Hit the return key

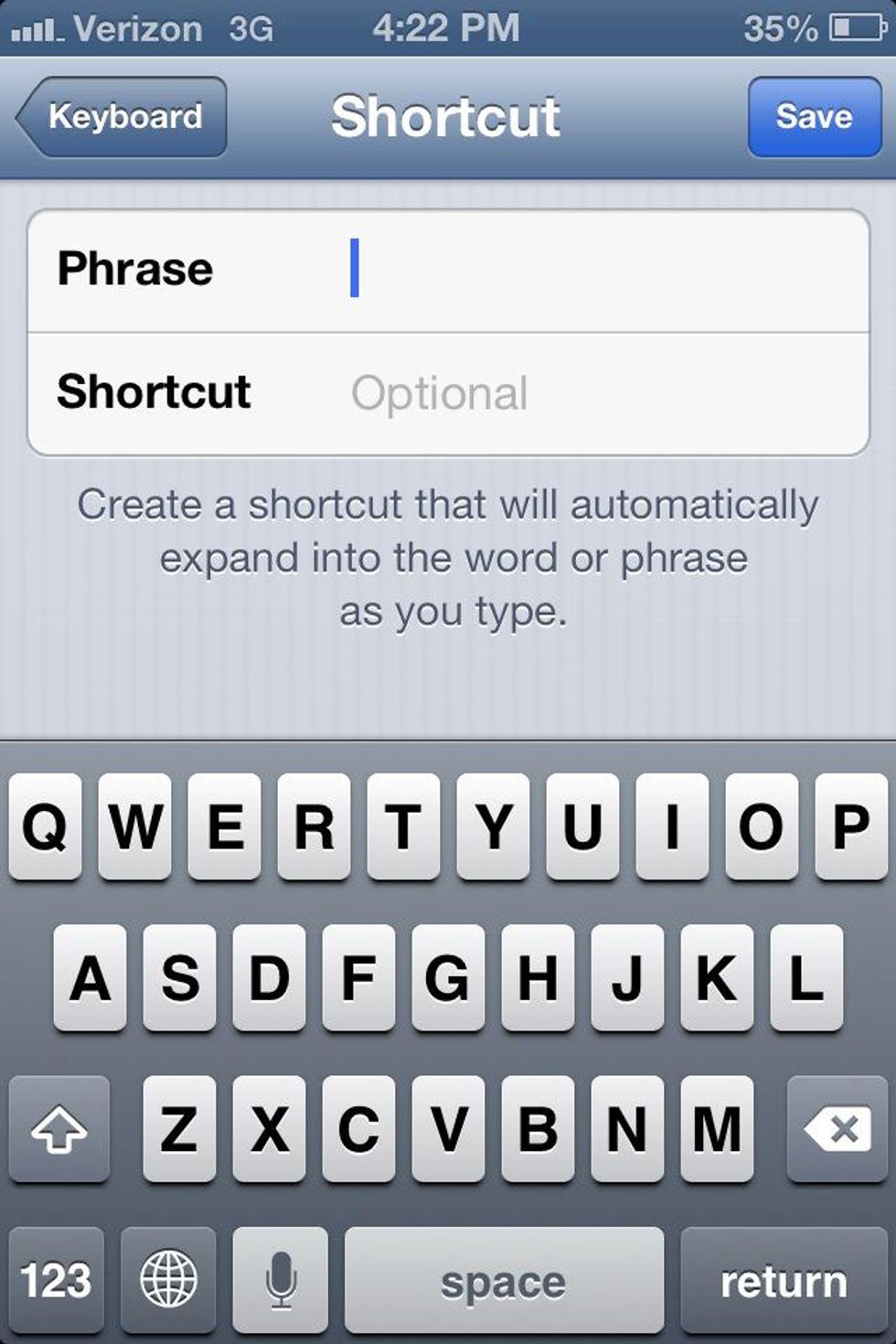(783, 1280)
